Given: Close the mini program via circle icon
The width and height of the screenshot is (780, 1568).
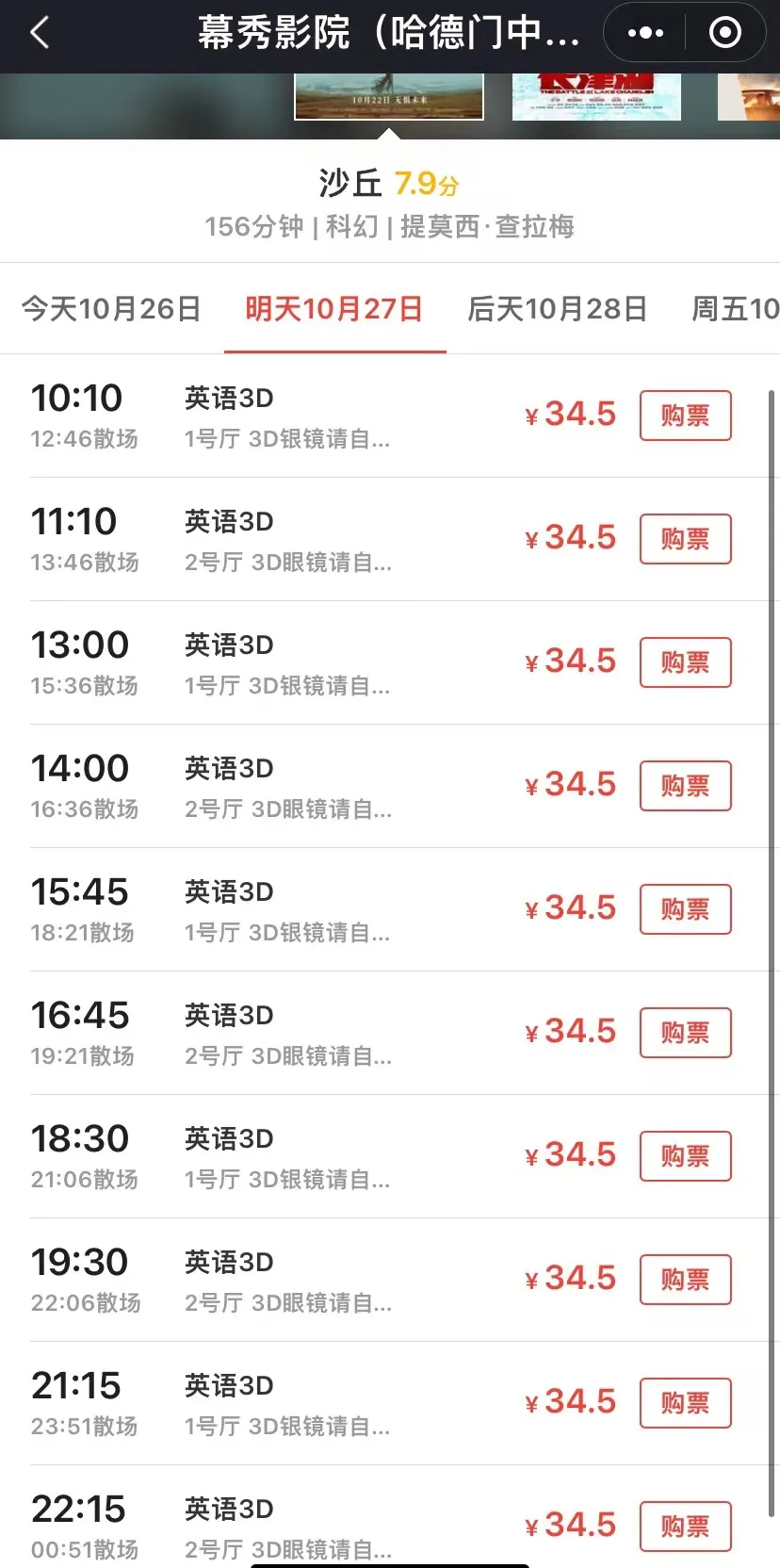Looking at the screenshot, I should click(724, 33).
